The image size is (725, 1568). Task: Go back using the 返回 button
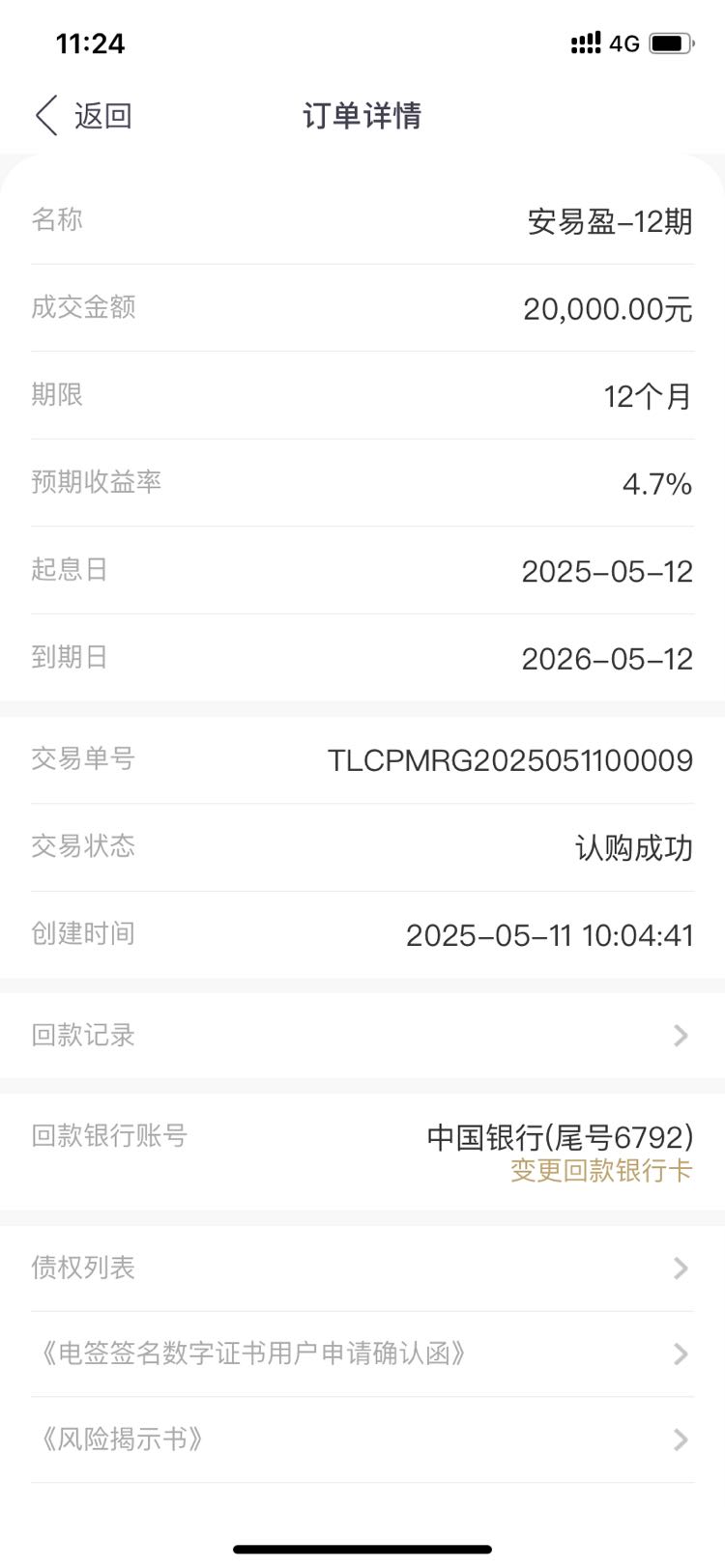click(x=83, y=116)
